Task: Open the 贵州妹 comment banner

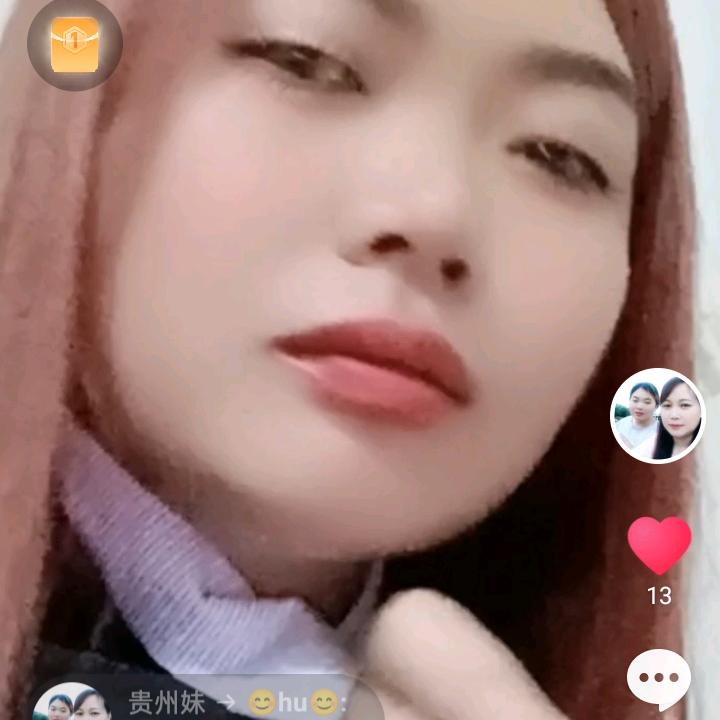Action: coord(208,699)
